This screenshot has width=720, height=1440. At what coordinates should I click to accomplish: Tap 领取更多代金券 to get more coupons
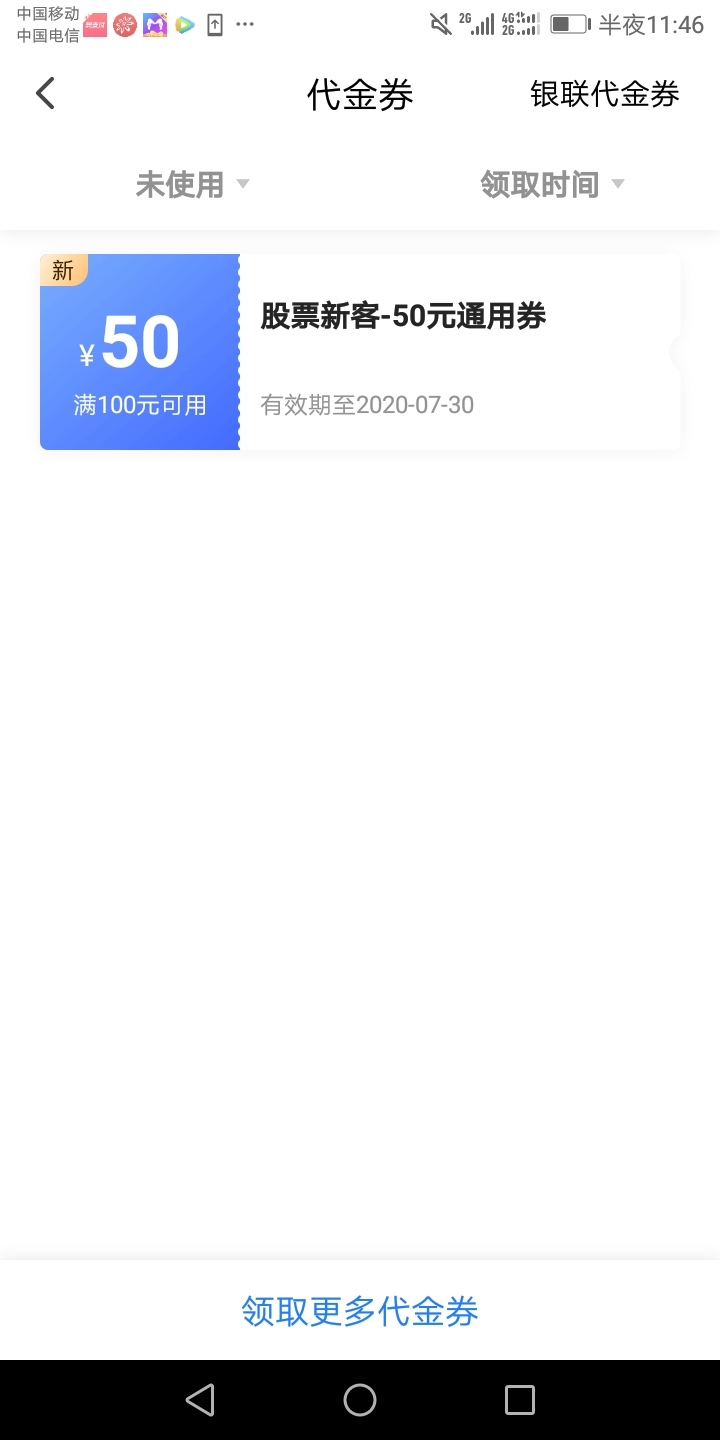tap(360, 1311)
